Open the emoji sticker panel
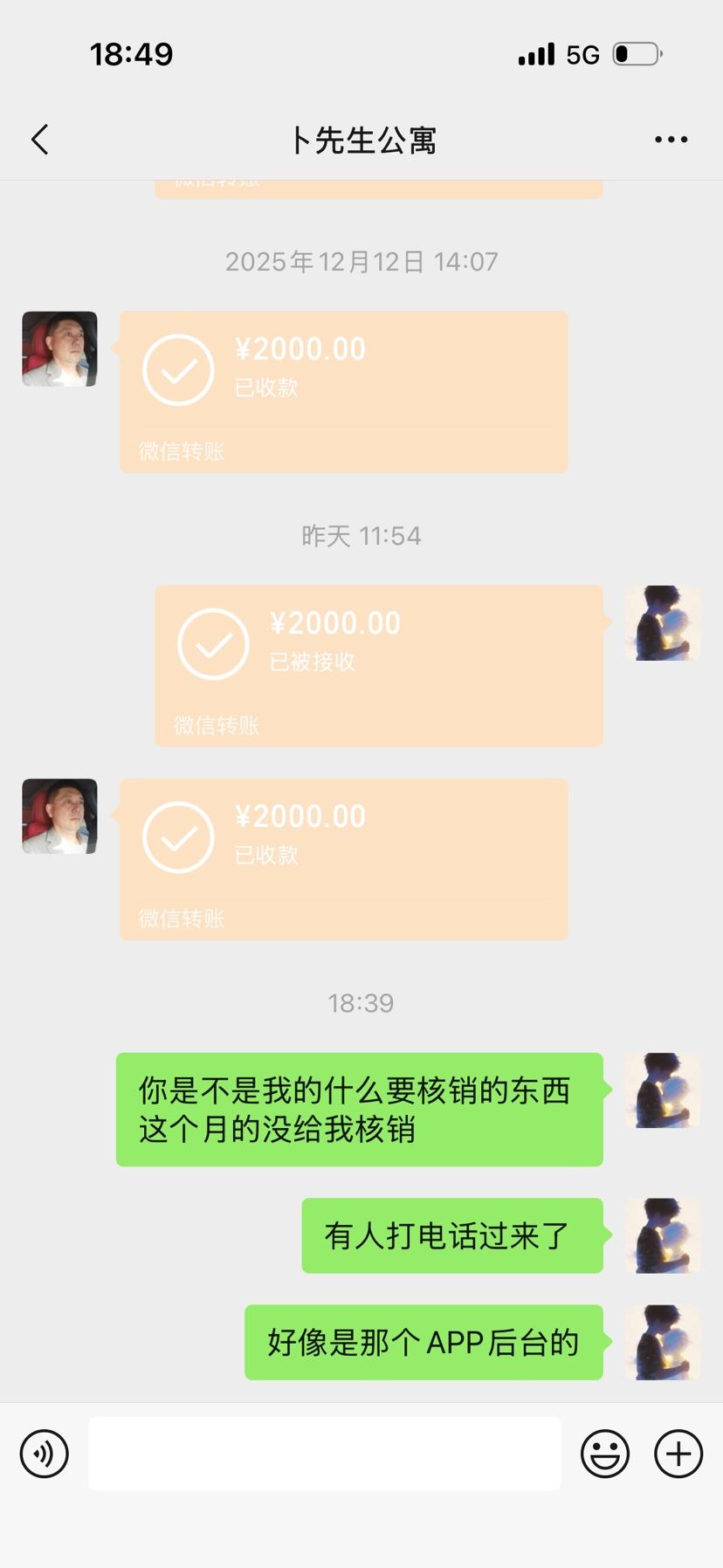The width and height of the screenshot is (723, 1568). tap(604, 1454)
